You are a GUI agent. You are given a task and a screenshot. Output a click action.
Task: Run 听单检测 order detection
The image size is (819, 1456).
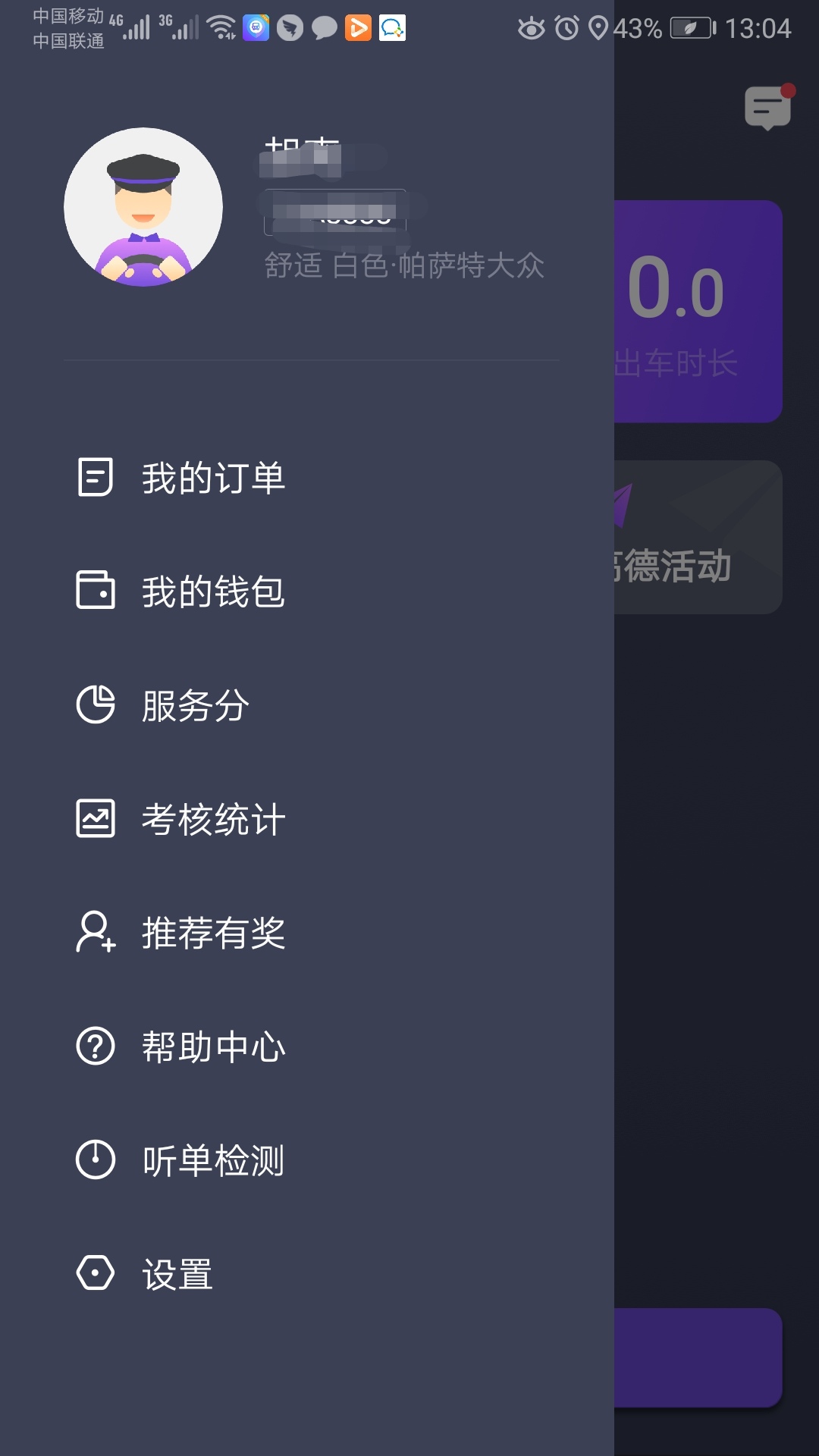(212, 1160)
